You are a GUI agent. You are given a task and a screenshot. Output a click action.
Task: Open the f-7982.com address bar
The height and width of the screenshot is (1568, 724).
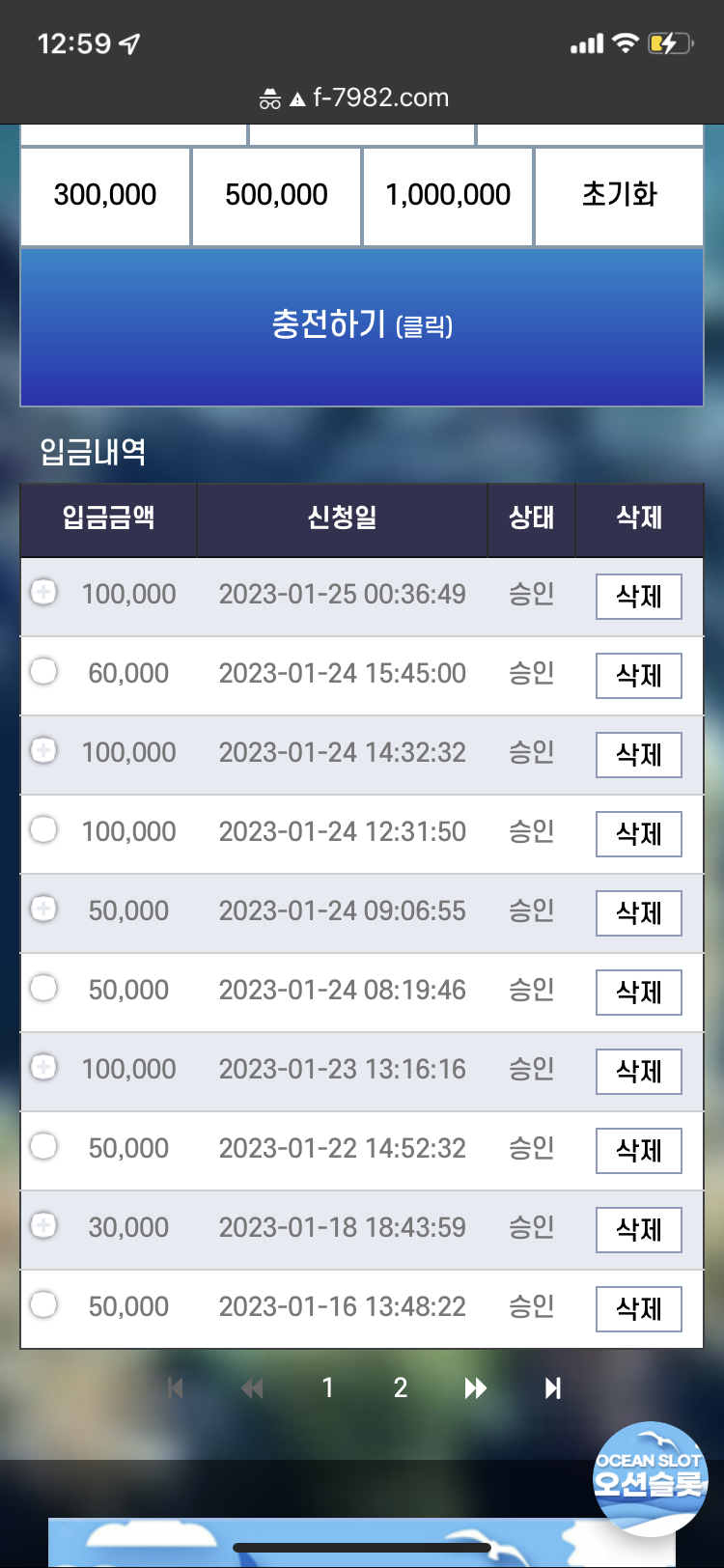(x=362, y=98)
